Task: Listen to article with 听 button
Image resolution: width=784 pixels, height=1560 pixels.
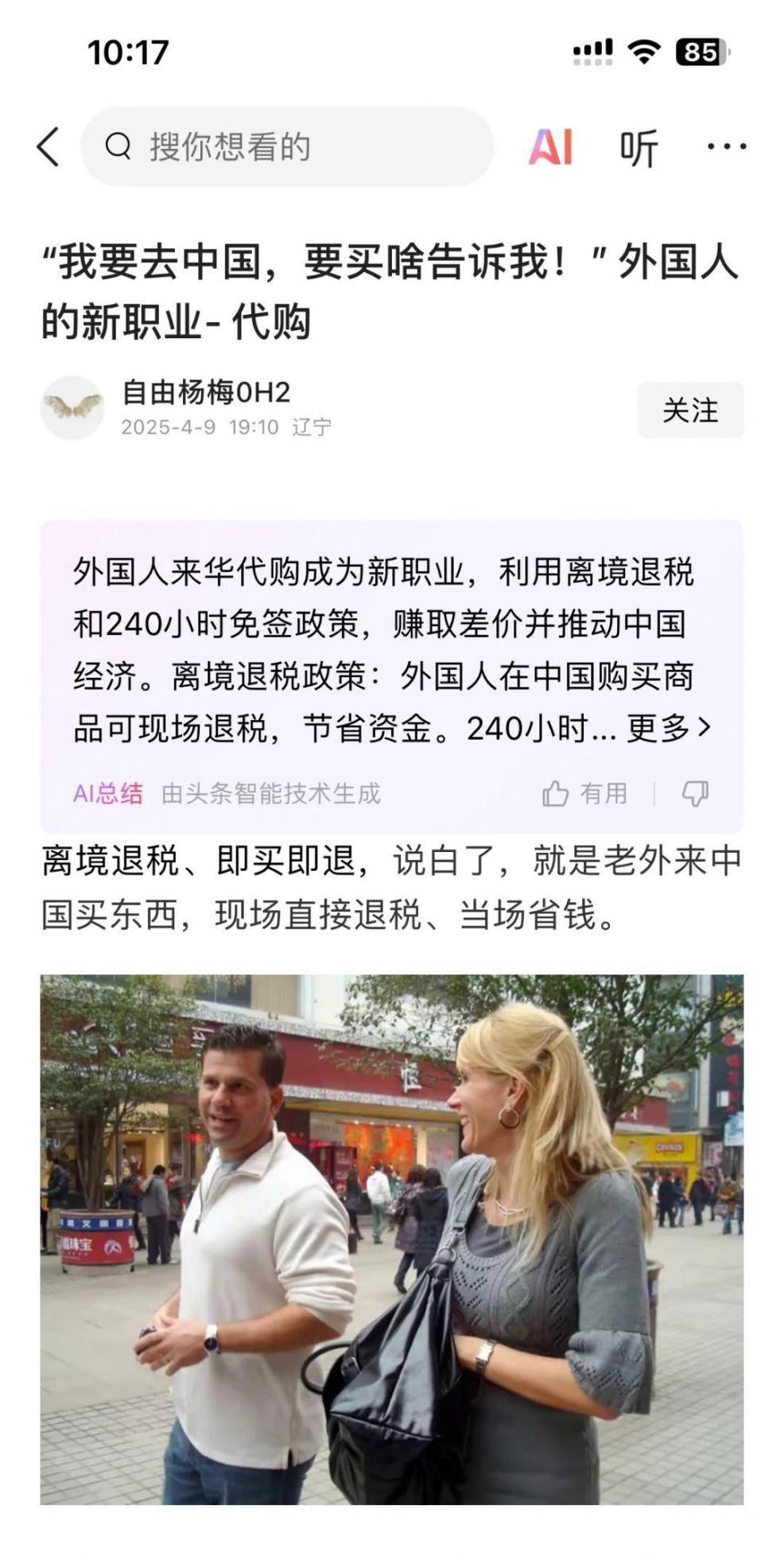Action: [638, 148]
